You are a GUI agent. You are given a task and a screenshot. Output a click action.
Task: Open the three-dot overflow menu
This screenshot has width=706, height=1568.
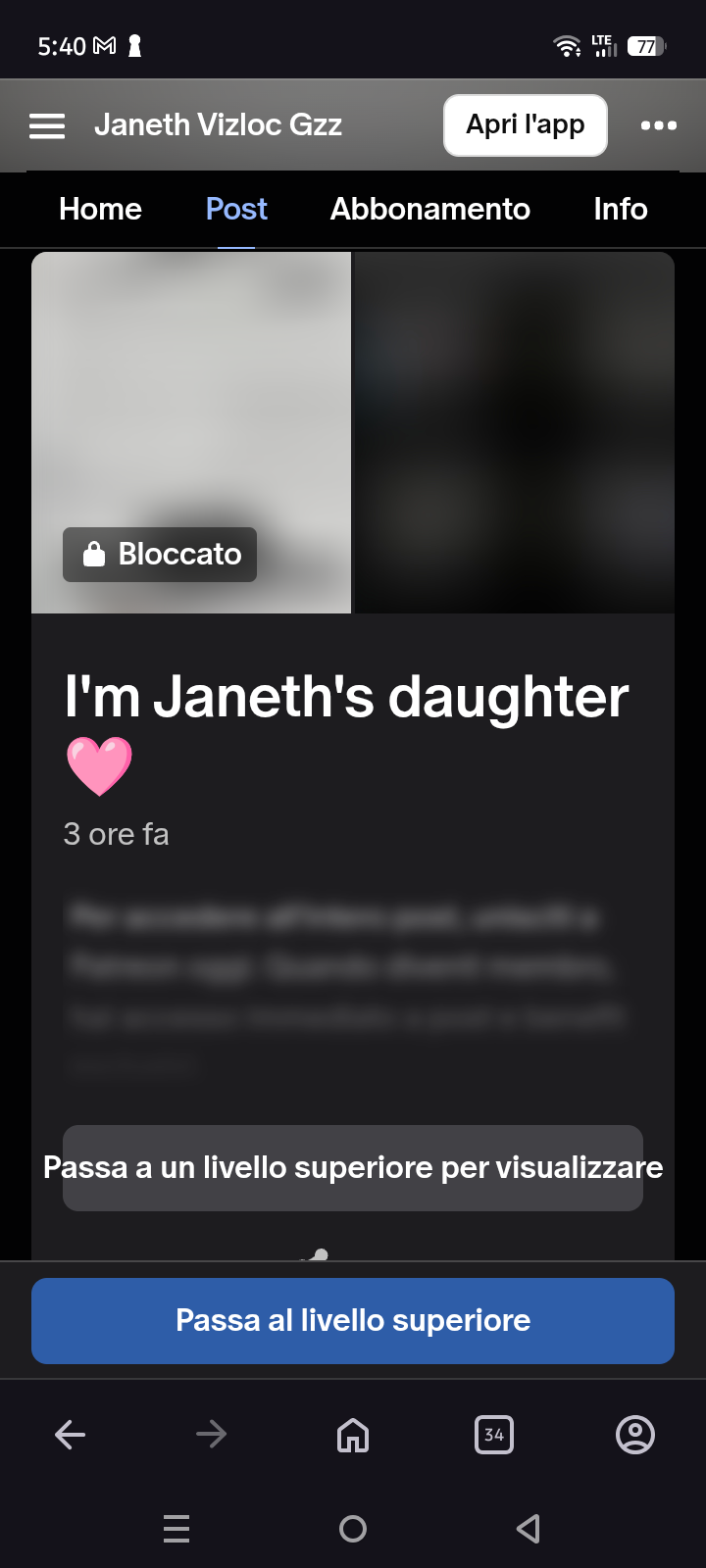click(658, 125)
